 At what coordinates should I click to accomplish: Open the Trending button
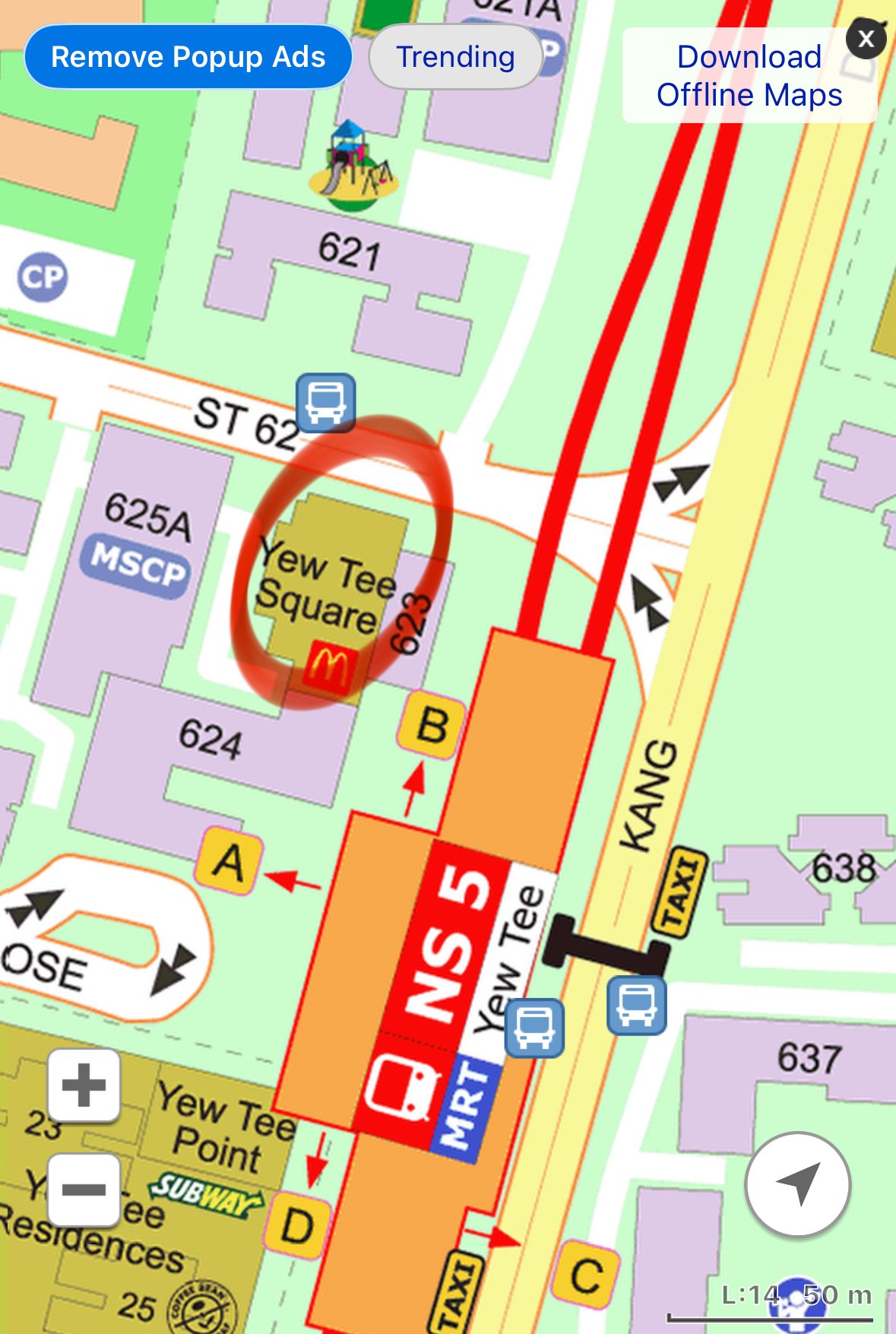click(455, 57)
